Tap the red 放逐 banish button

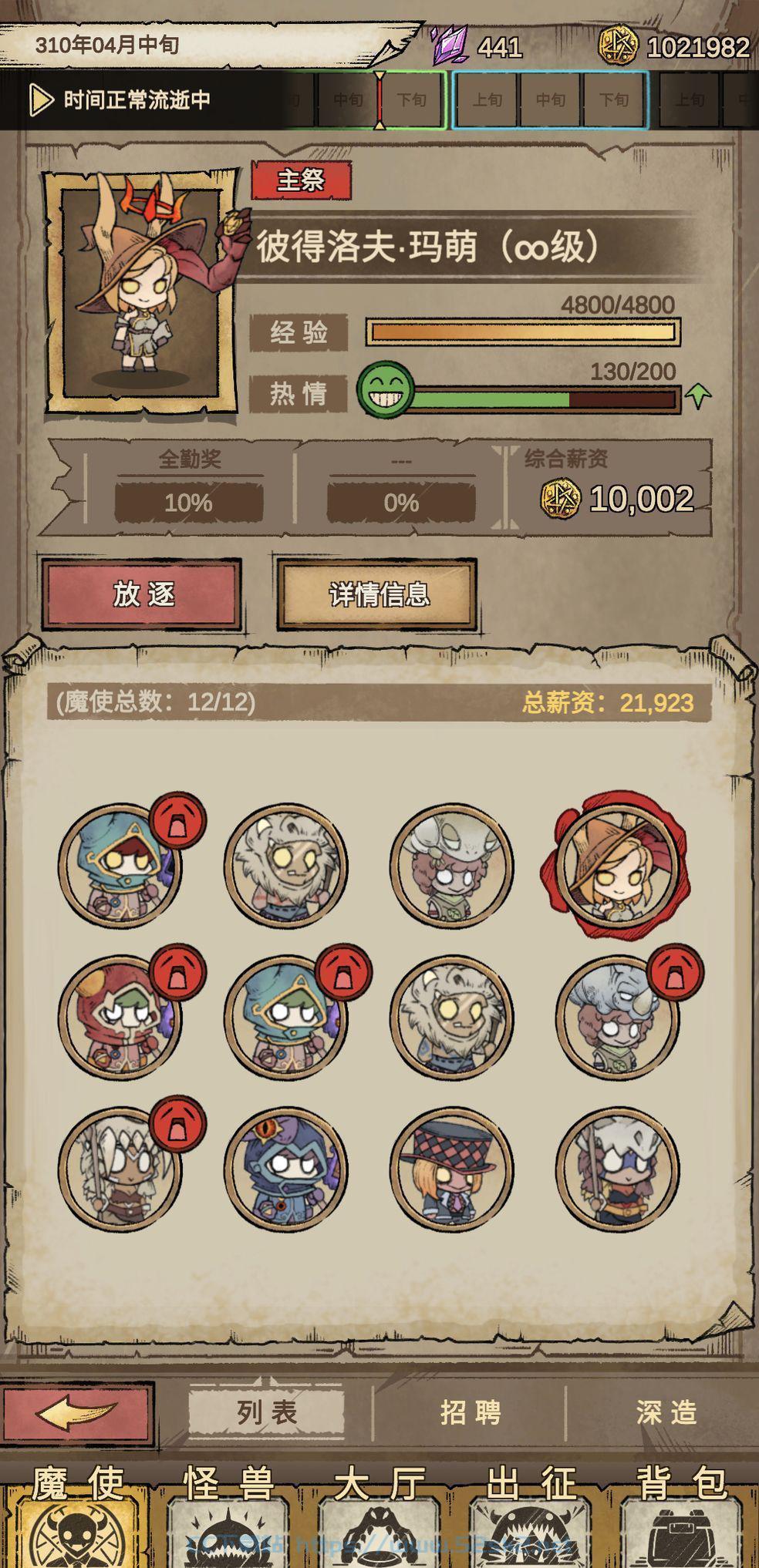(142, 594)
